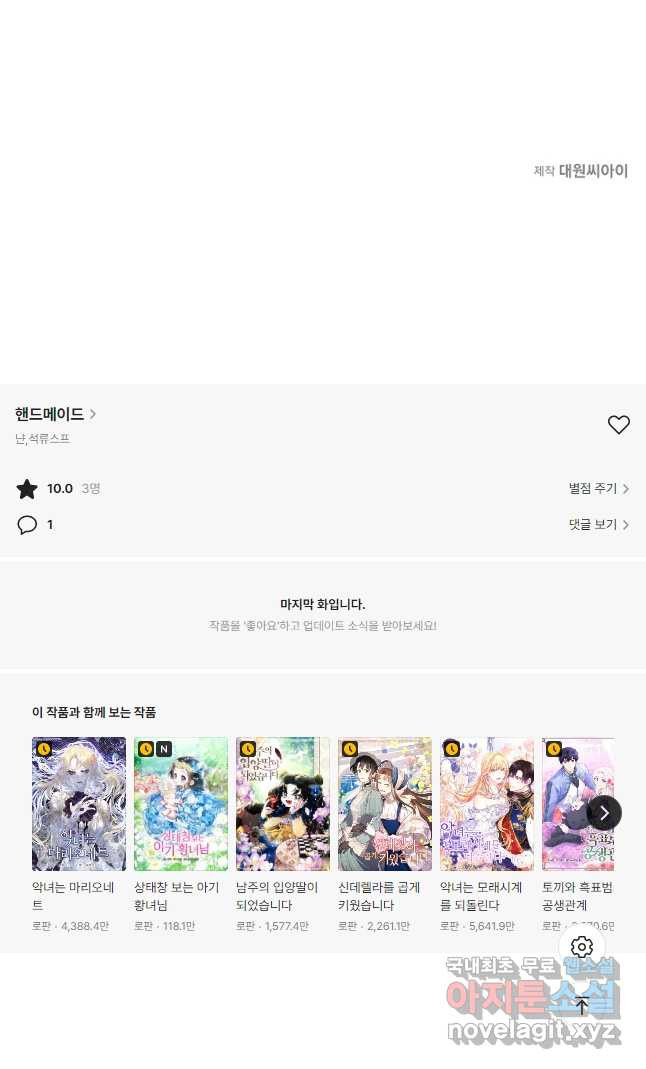Tap 별점 주기 to rate
This screenshot has width=646, height=1069.
pyautogui.click(x=598, y=489)
